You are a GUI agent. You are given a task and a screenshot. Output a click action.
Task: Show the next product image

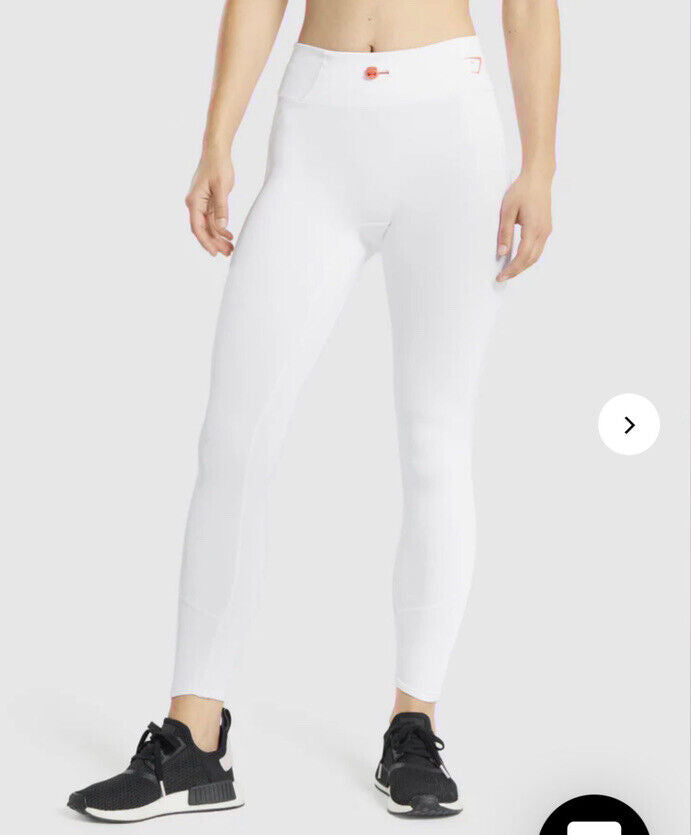[629, 425]
